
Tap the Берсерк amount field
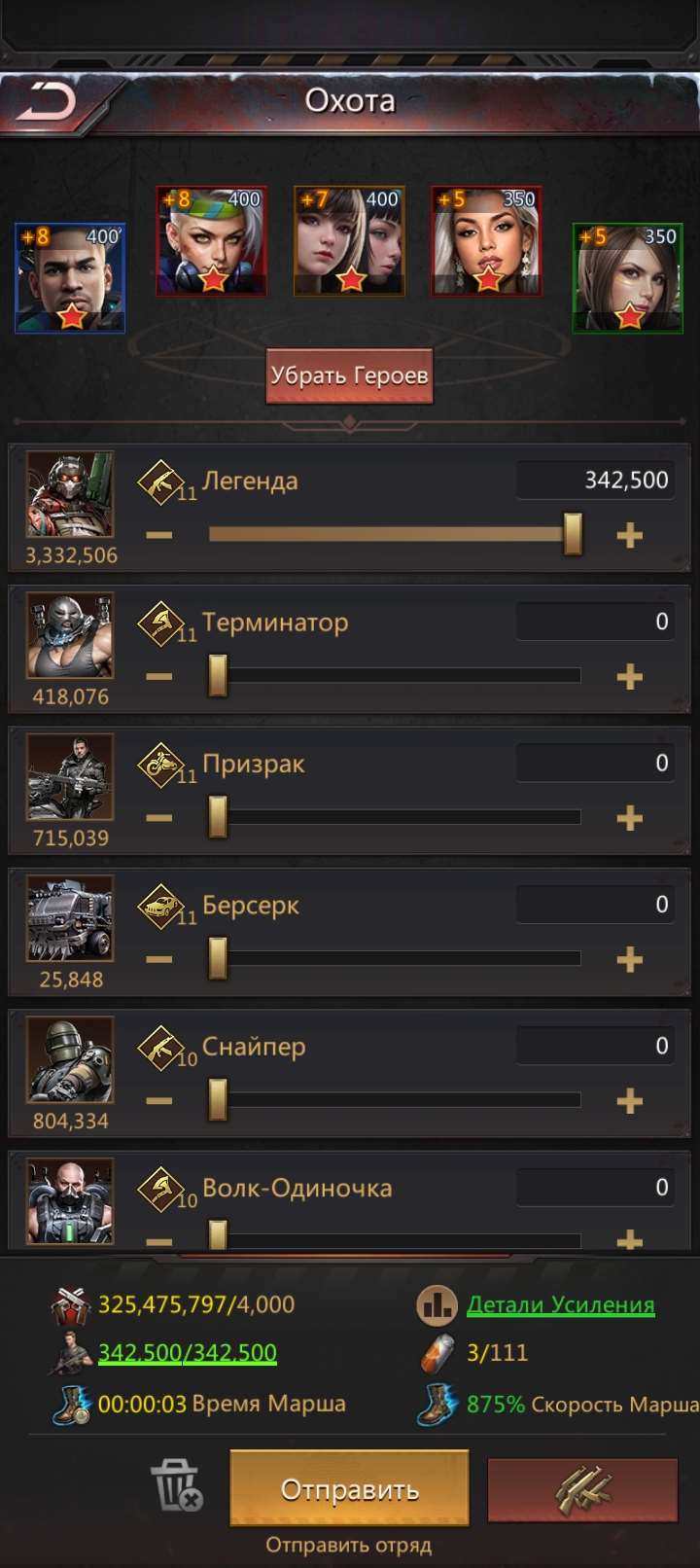pyautogui.click(x=594, y=905)
